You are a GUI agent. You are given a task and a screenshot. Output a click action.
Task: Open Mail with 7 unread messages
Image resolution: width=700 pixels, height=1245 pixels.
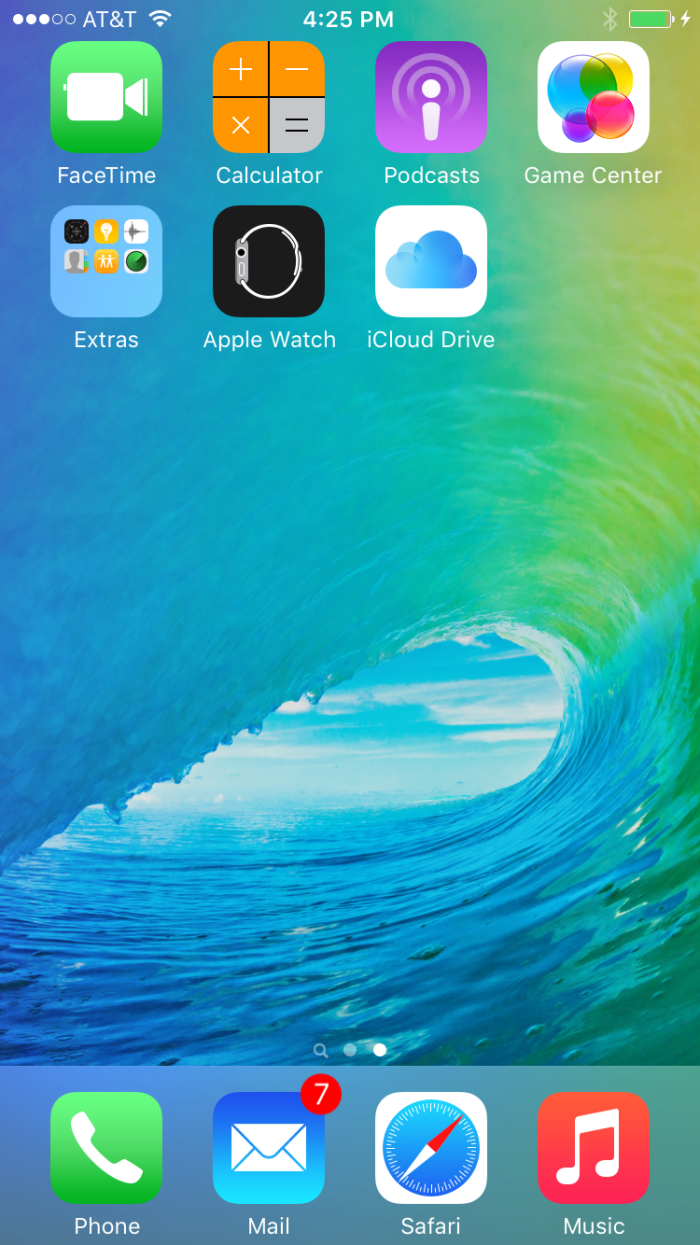269,1147
